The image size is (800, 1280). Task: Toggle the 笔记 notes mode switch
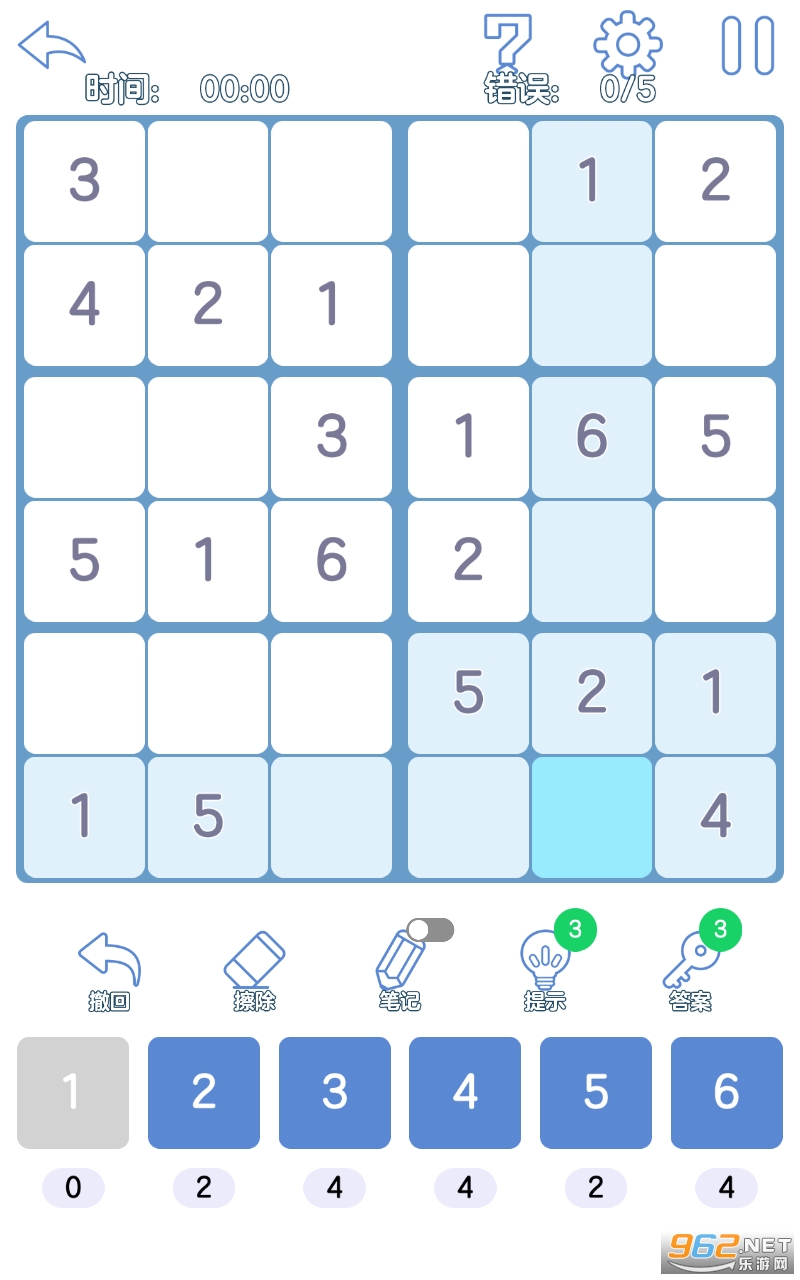(430, 930)
